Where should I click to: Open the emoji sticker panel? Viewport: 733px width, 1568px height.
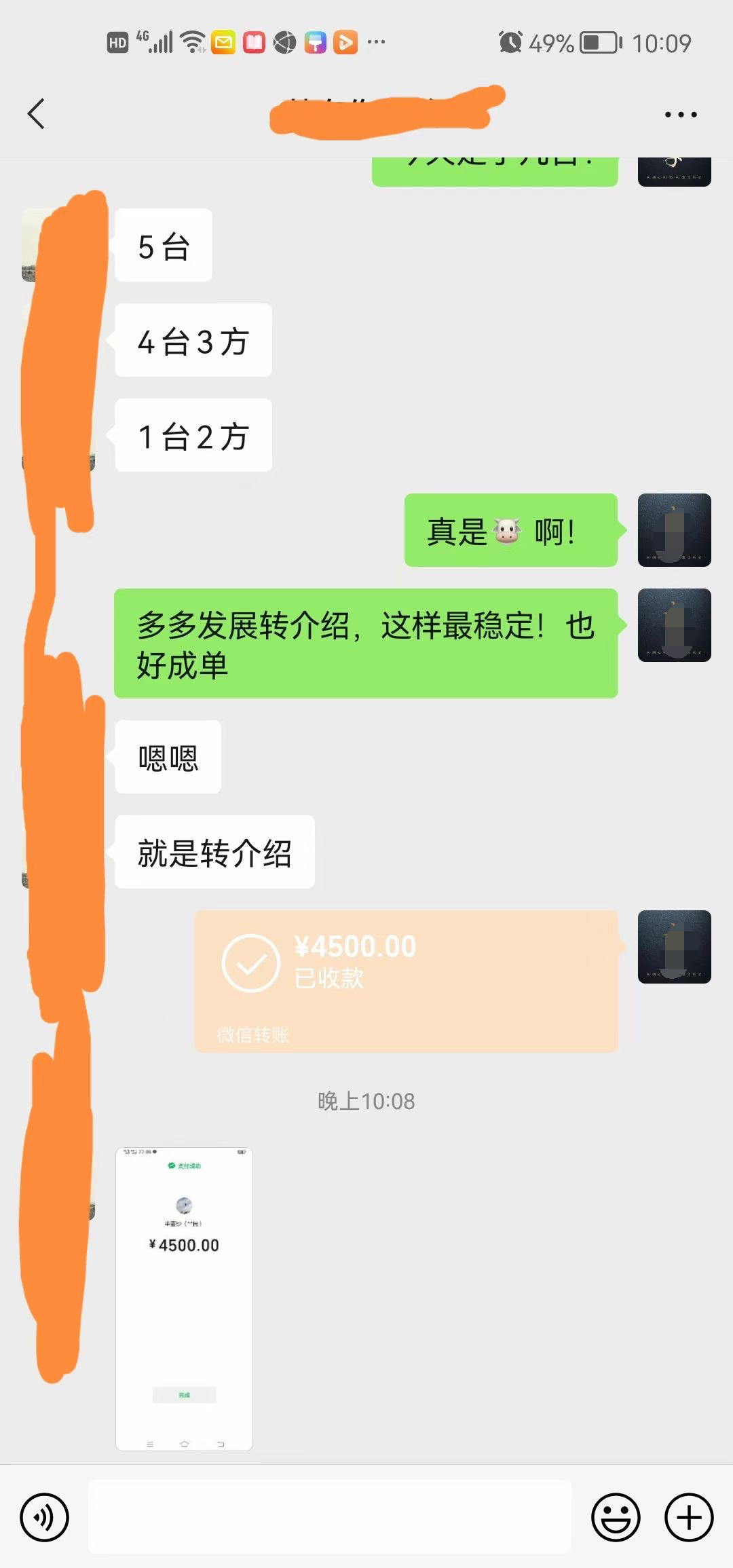616,1517
